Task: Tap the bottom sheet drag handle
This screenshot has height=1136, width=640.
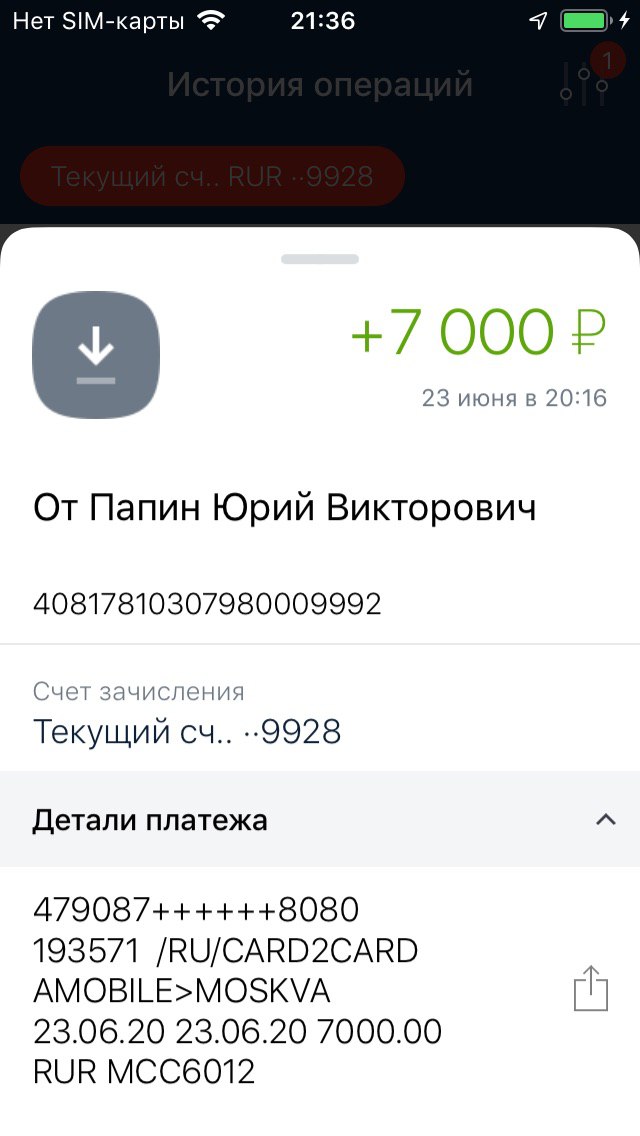Action: 320,259
